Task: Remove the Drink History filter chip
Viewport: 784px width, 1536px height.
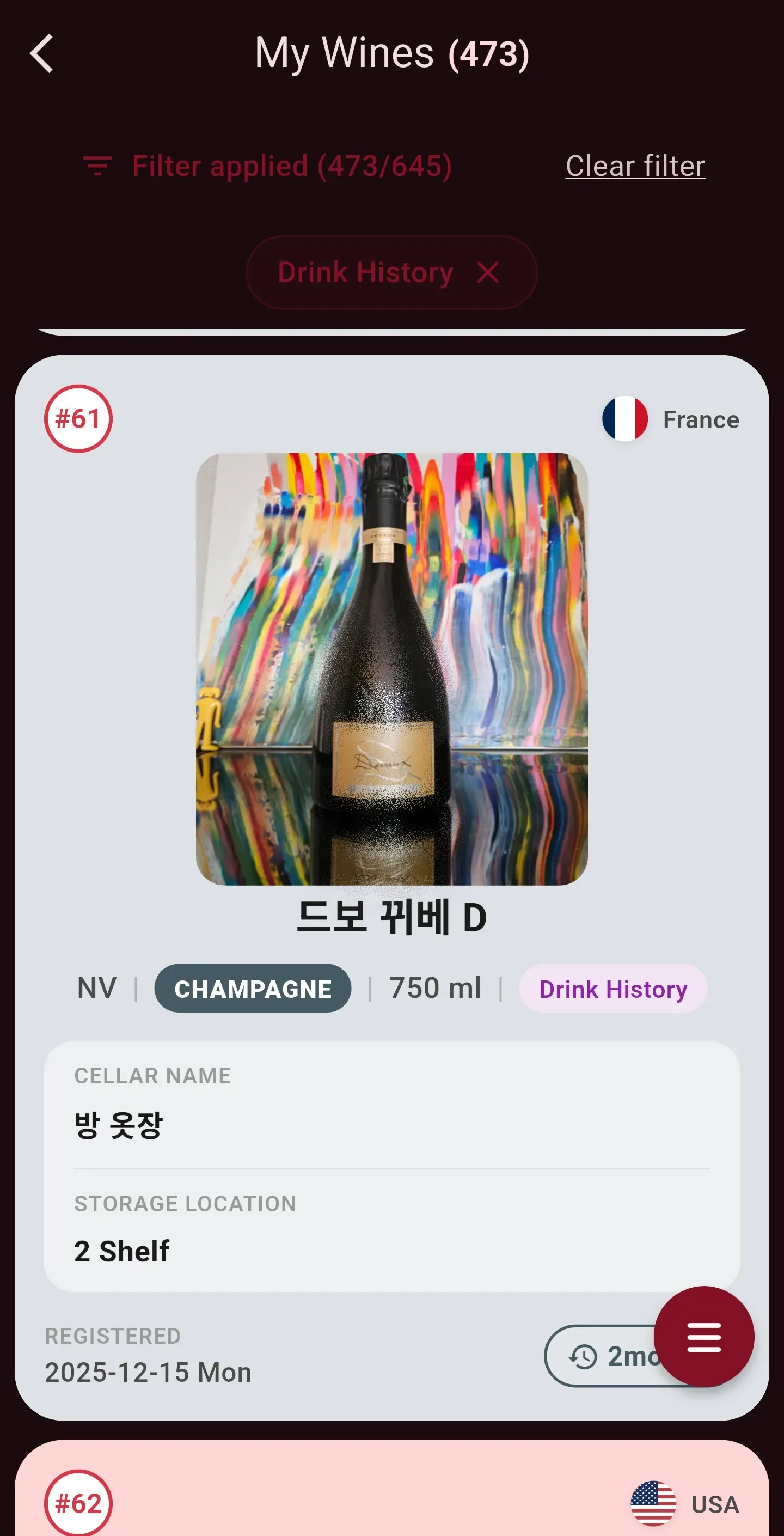Action: tap(488, 273)
